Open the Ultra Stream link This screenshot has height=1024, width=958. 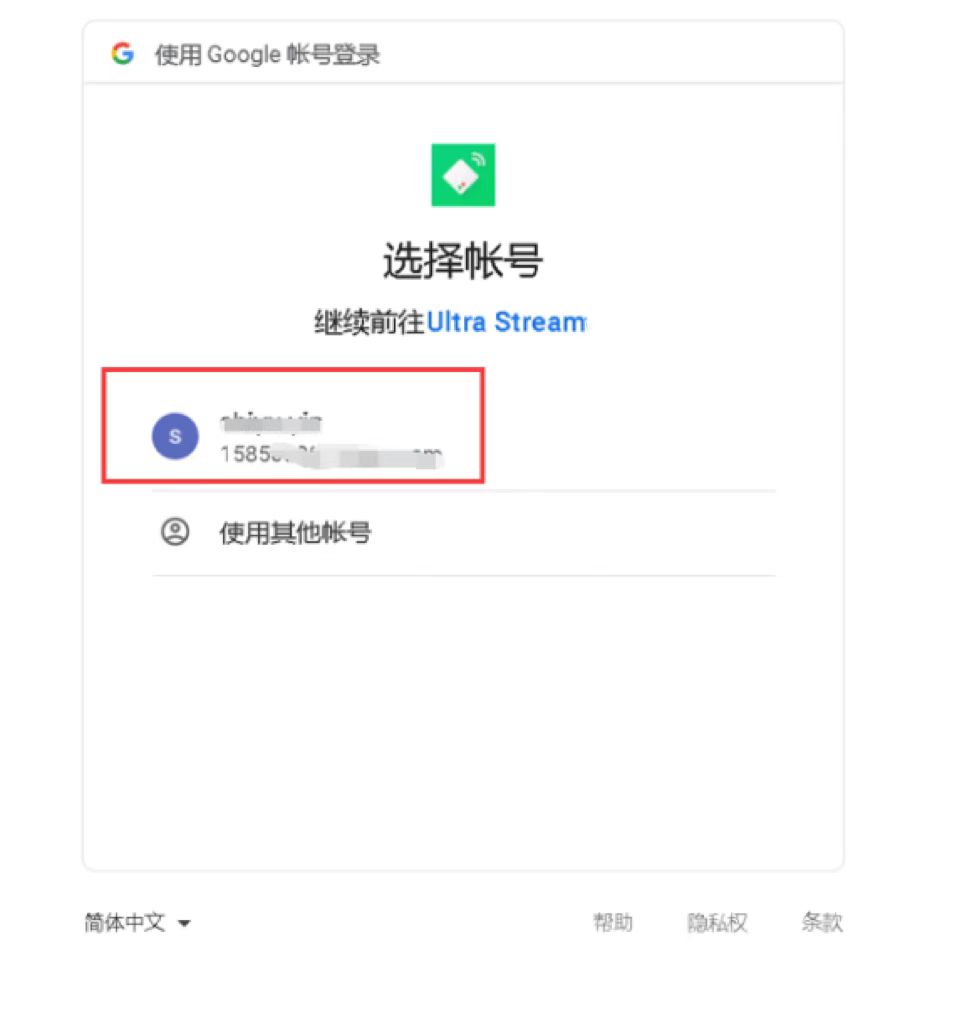(506, 322)
